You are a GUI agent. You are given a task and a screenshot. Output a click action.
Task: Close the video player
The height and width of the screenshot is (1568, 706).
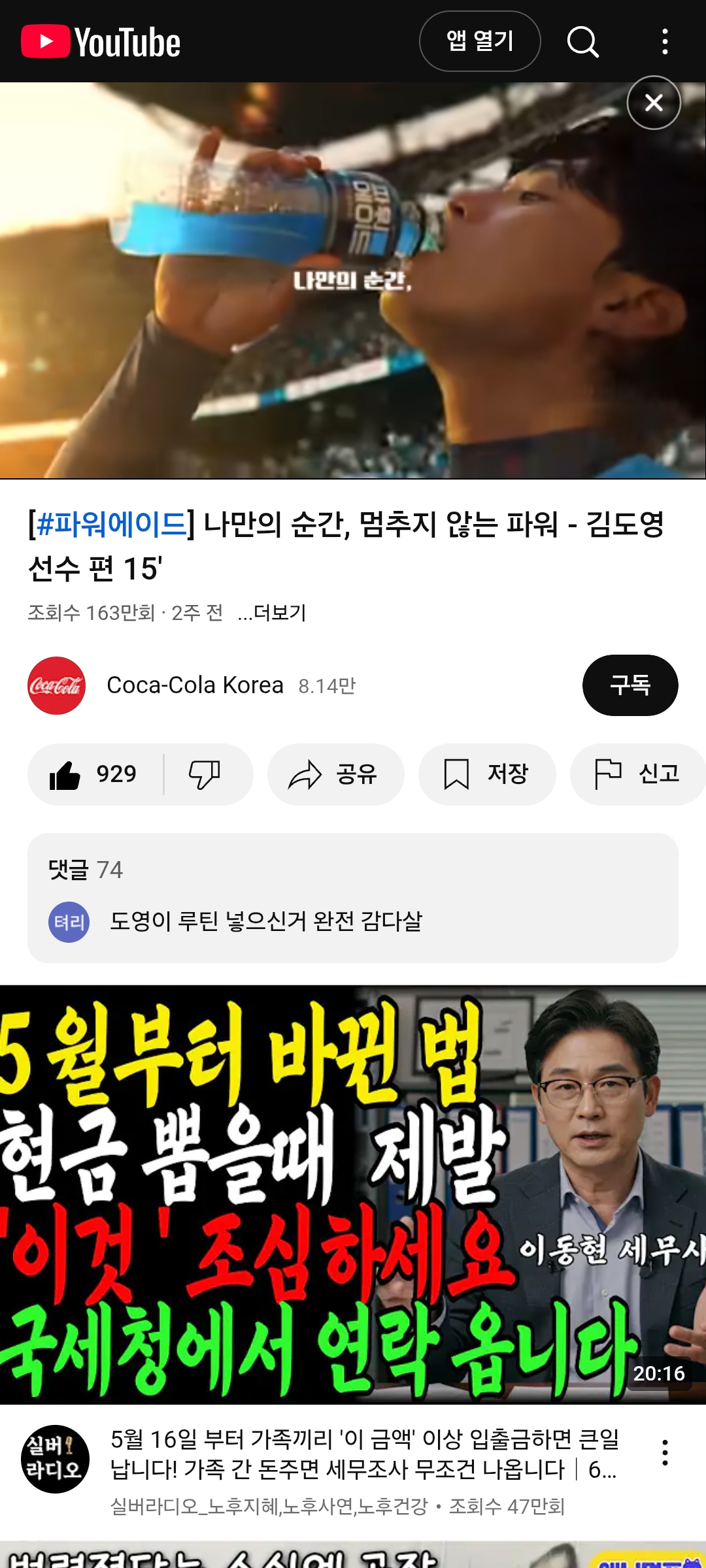tap(654, 103)
